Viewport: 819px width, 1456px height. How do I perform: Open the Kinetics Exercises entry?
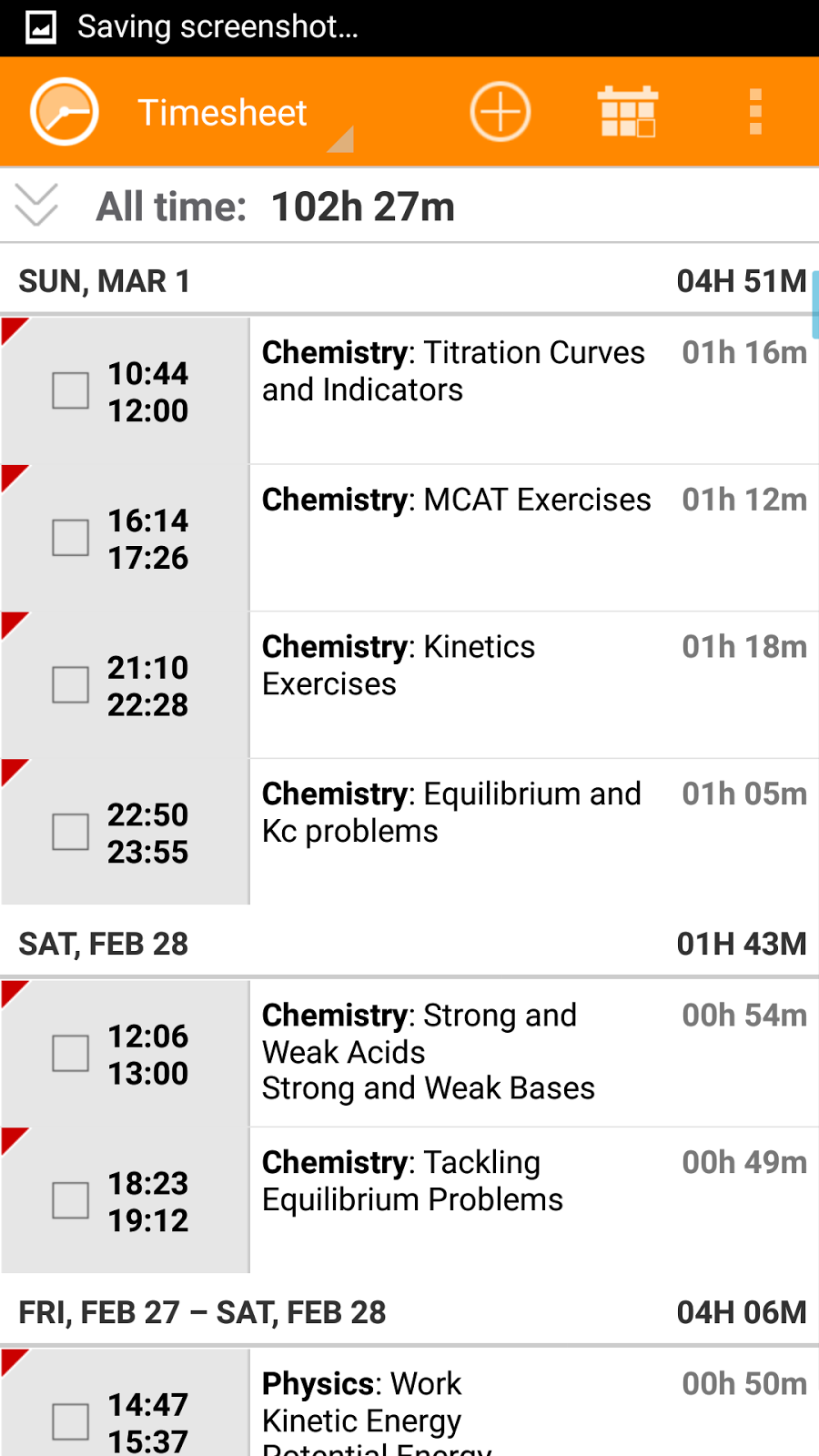(x=534, y=684)
